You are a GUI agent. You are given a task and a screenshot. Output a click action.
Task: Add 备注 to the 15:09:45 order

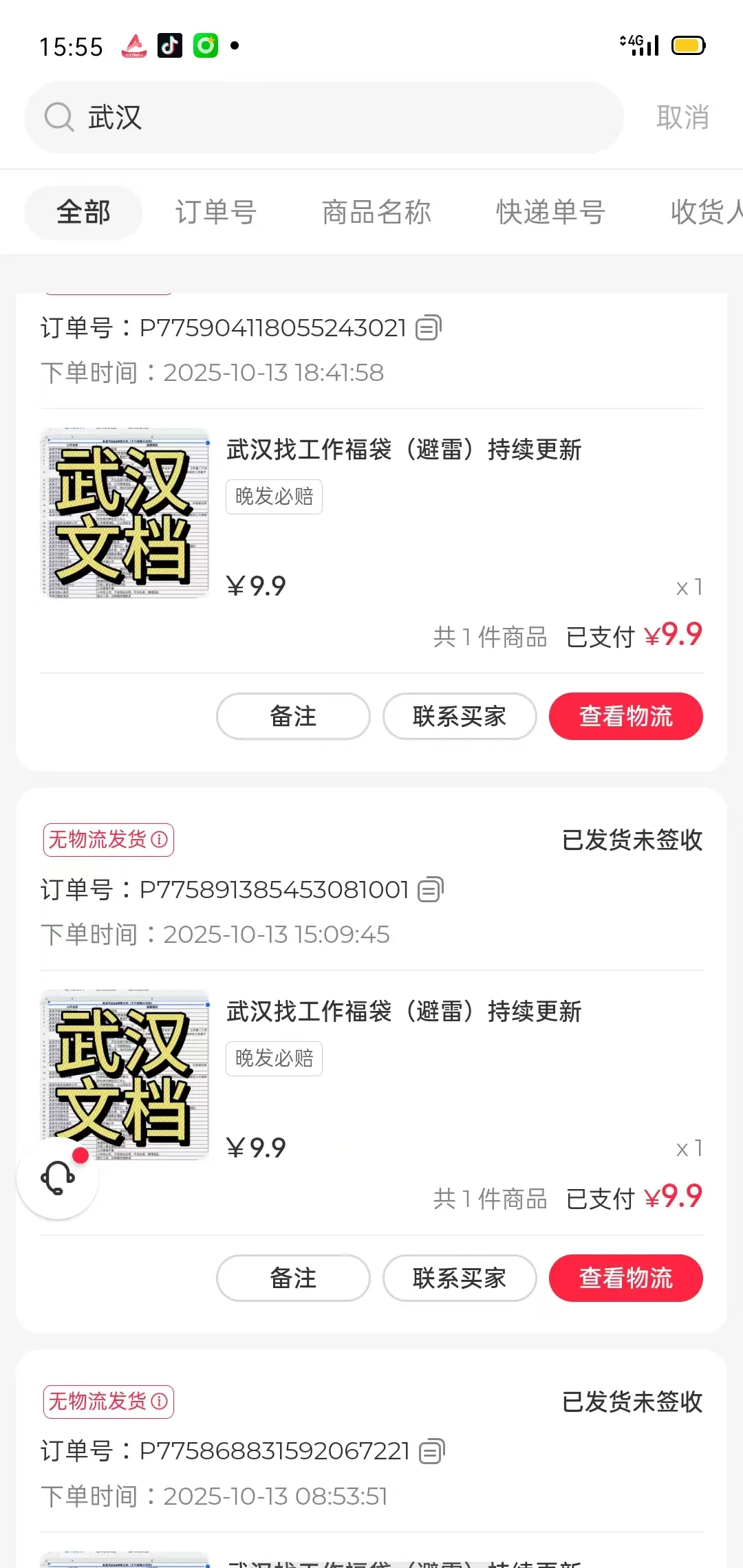coord(293,1278)
